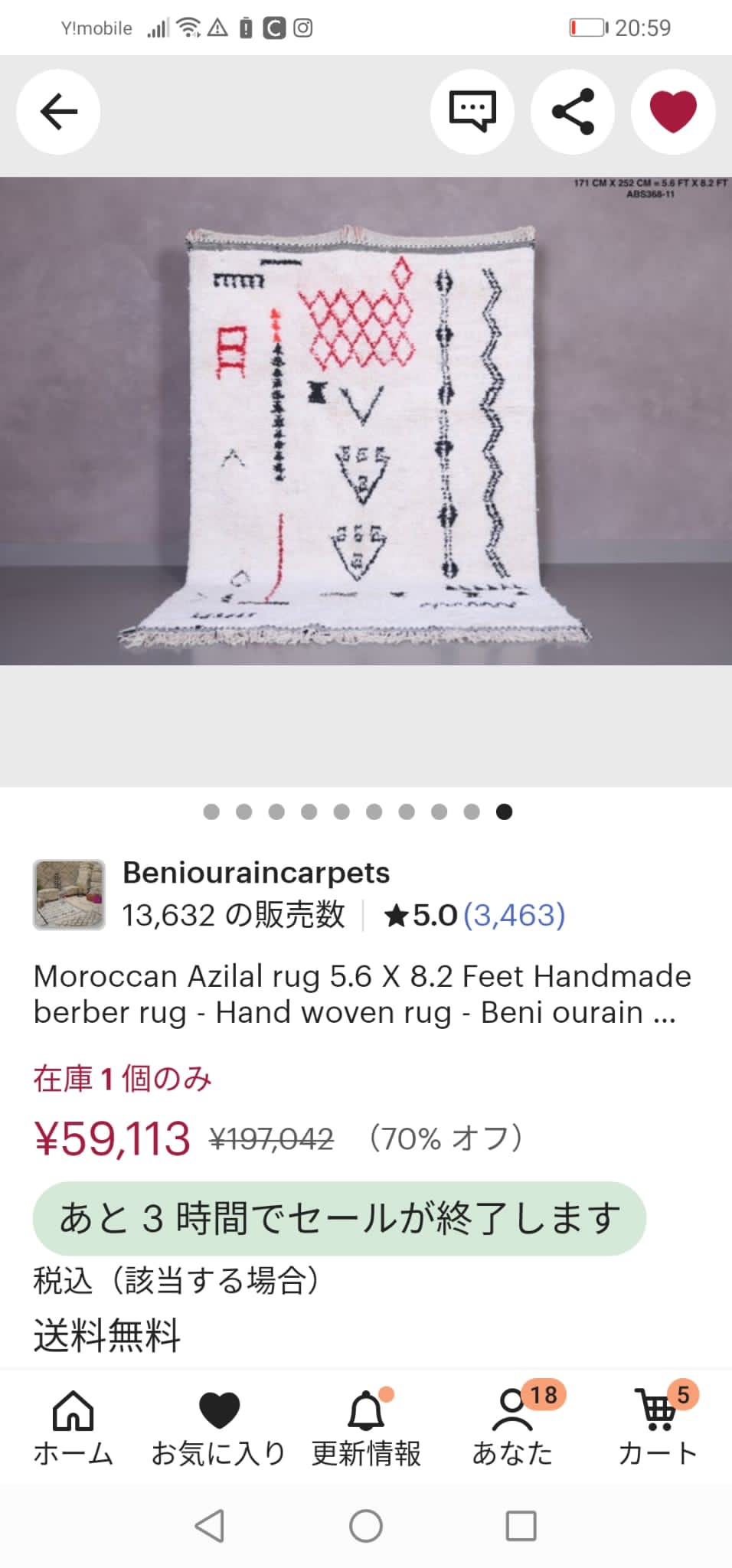Viewport: 732px width, 1568px height.
Task: Tap the system home button
Action: click(366, 1526)
